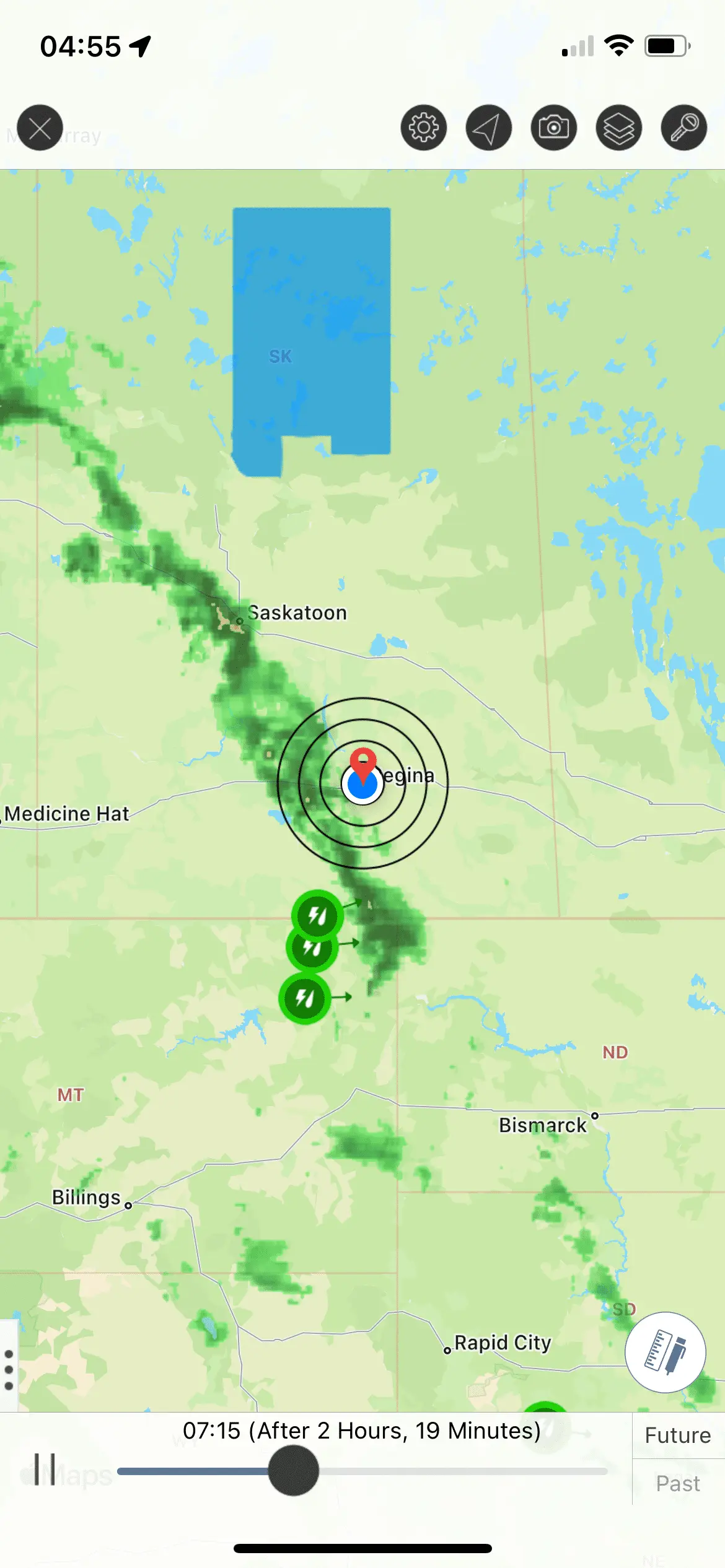
Task: Open the map layers menu
Action: point(619,128)
